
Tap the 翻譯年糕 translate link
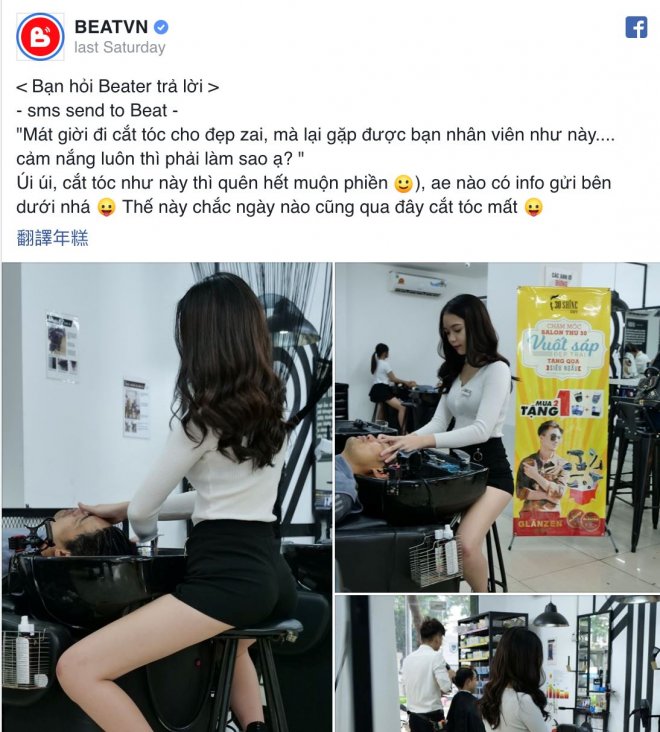point(53,238)
